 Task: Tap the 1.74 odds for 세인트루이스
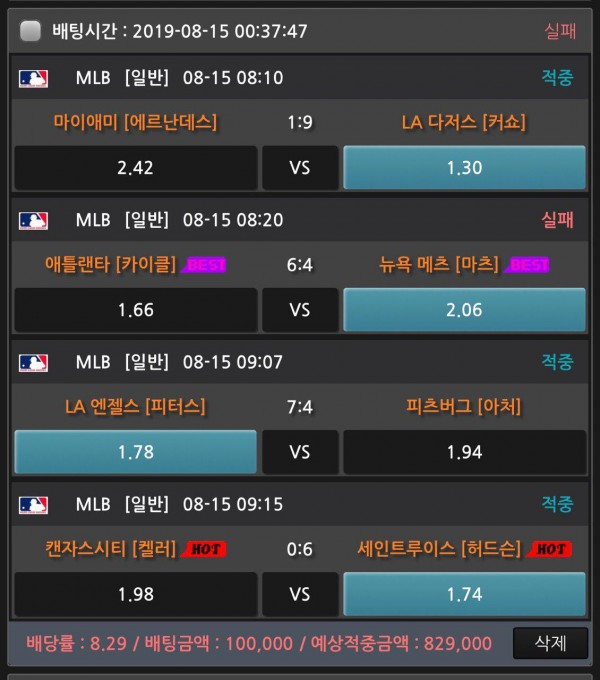[x=464, y=594]
